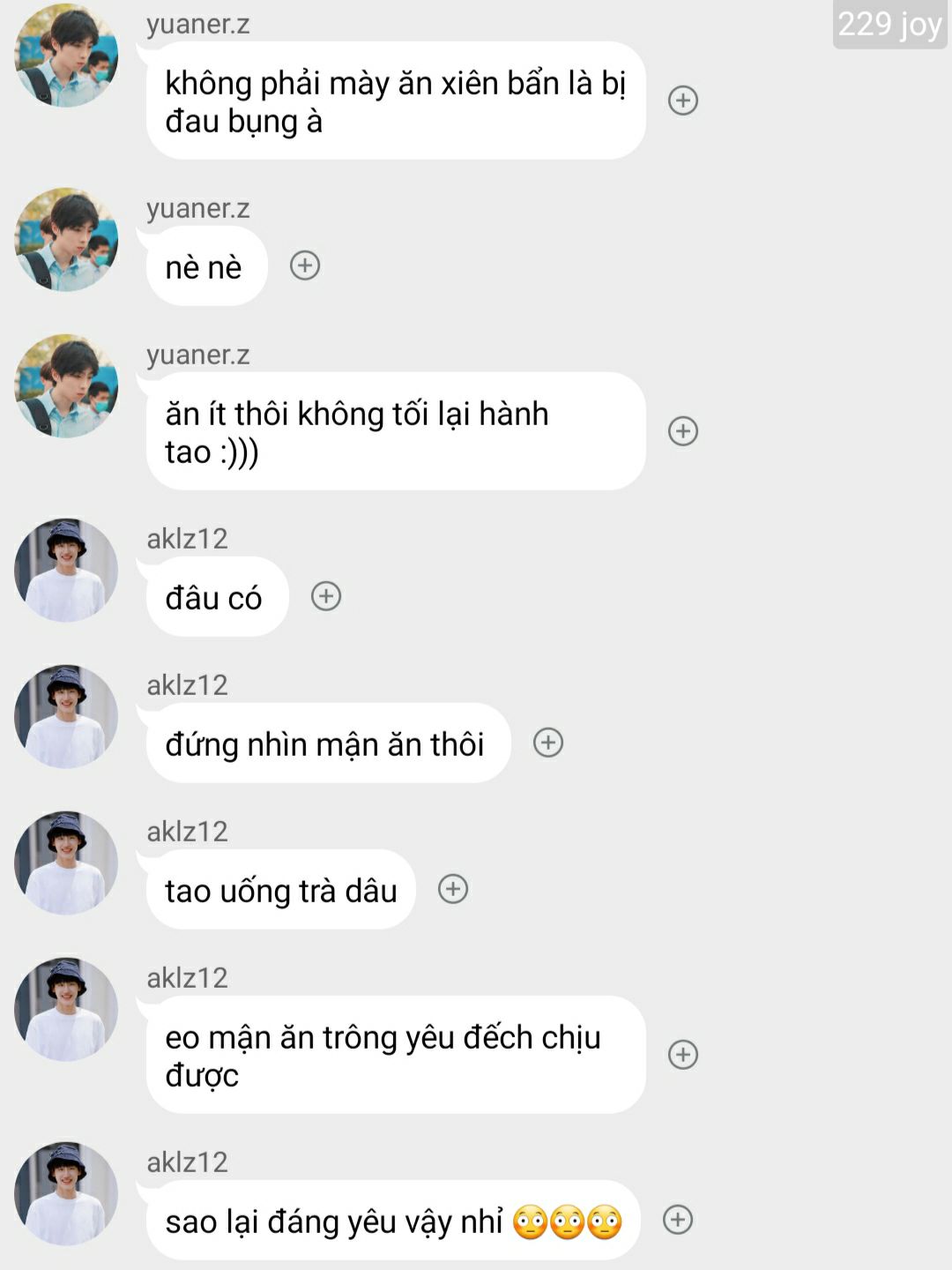Open aklz12's avatar beside "đâu có" message

point(66,570)
